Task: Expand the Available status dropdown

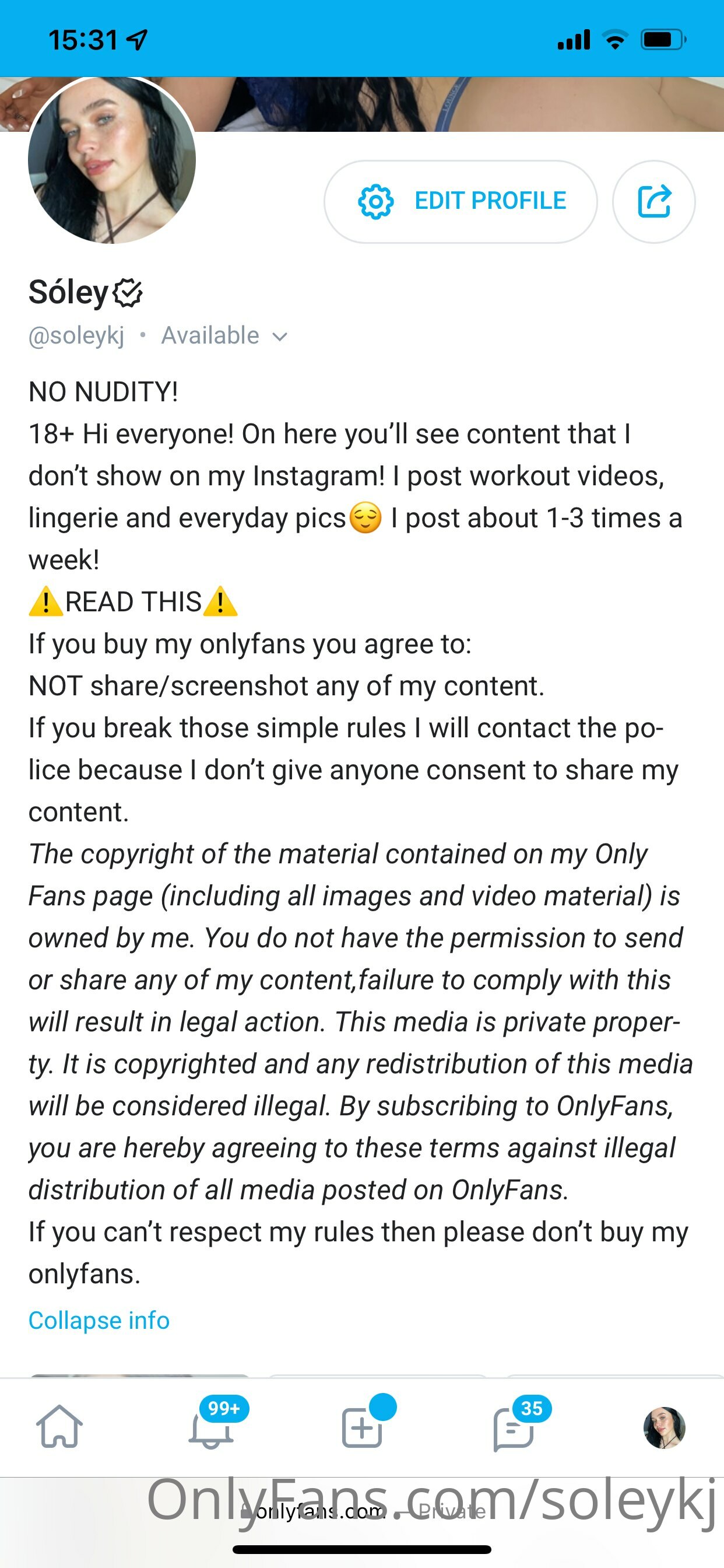Action: [x=223, y=336]
